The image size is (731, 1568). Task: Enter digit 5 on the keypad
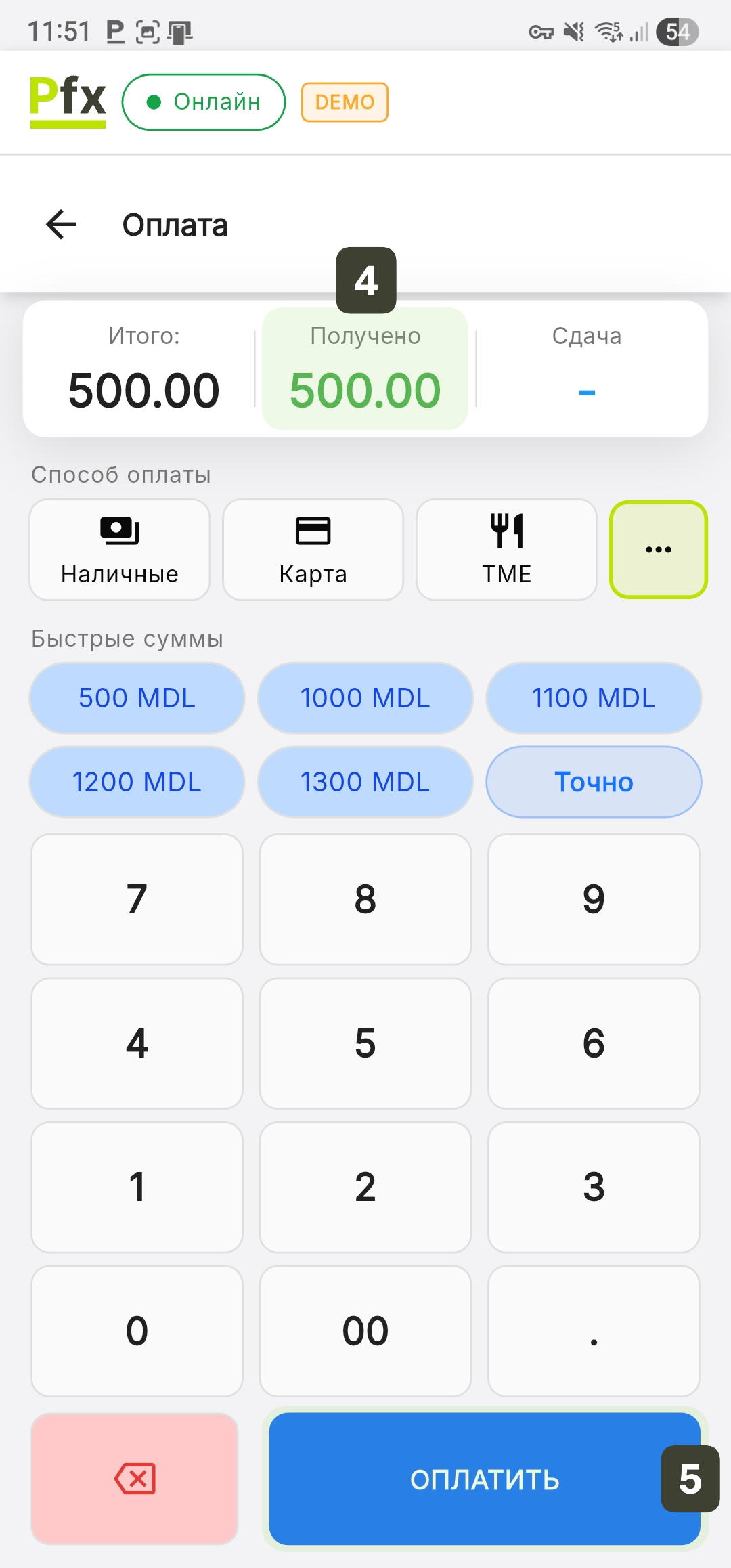[365, 1043]
